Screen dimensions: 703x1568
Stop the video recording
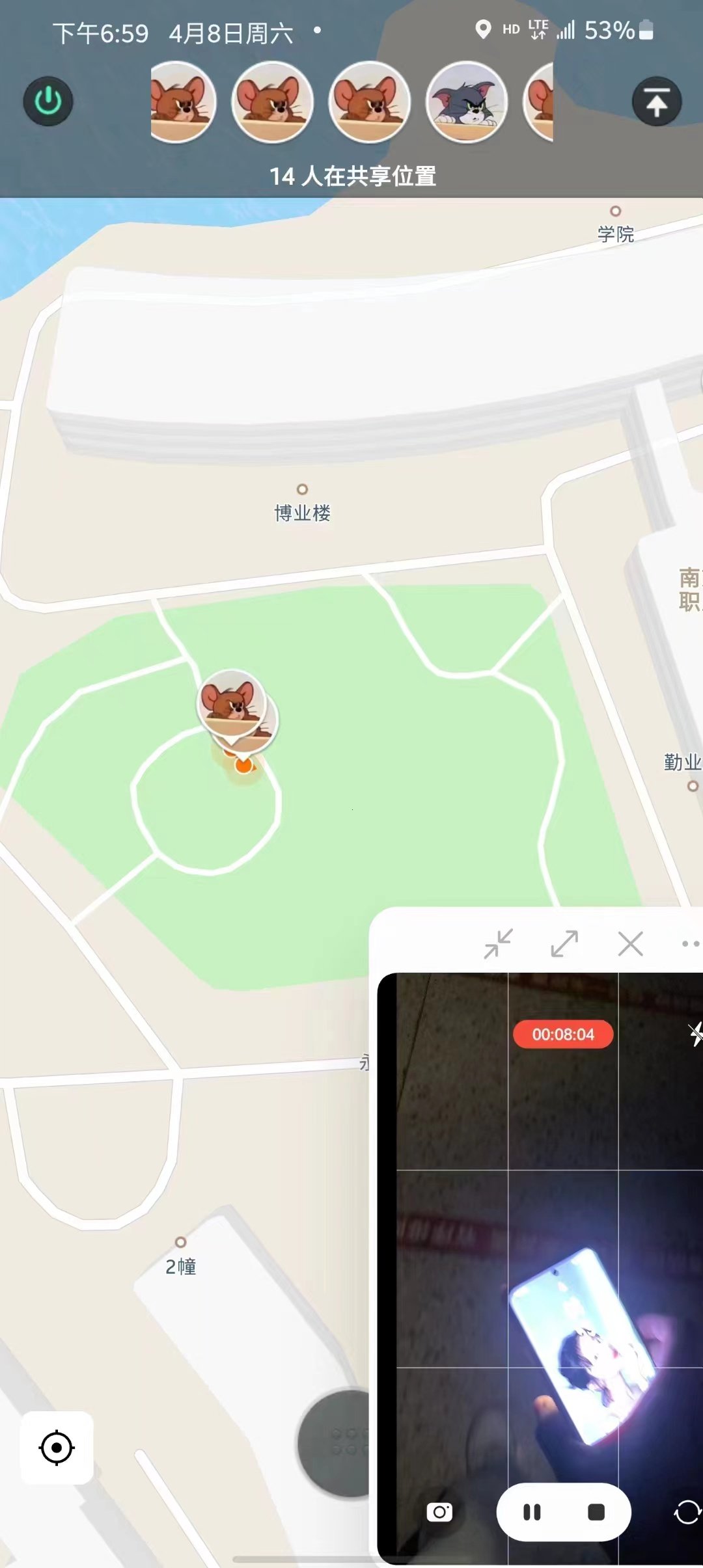596,1512
